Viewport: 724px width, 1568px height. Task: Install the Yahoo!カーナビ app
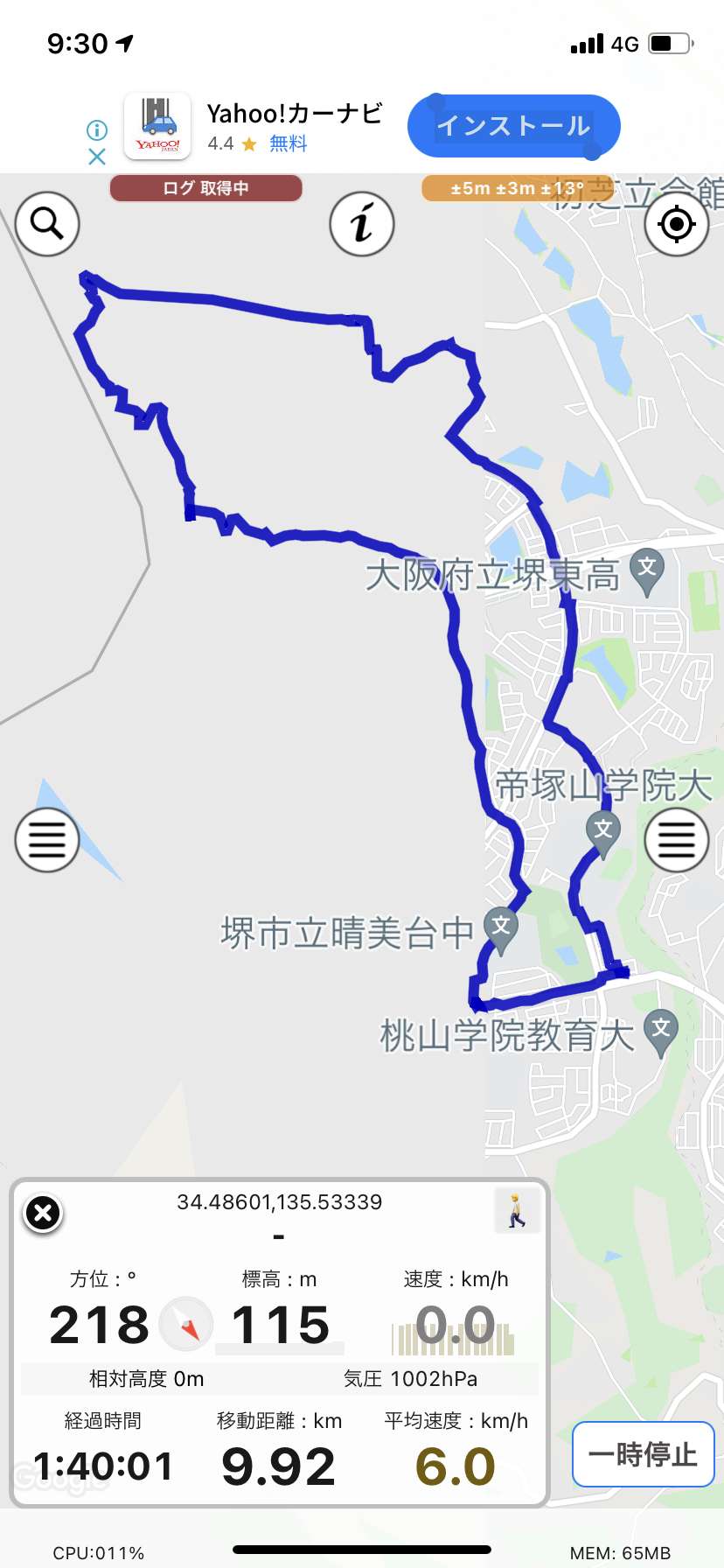[514, 126]
